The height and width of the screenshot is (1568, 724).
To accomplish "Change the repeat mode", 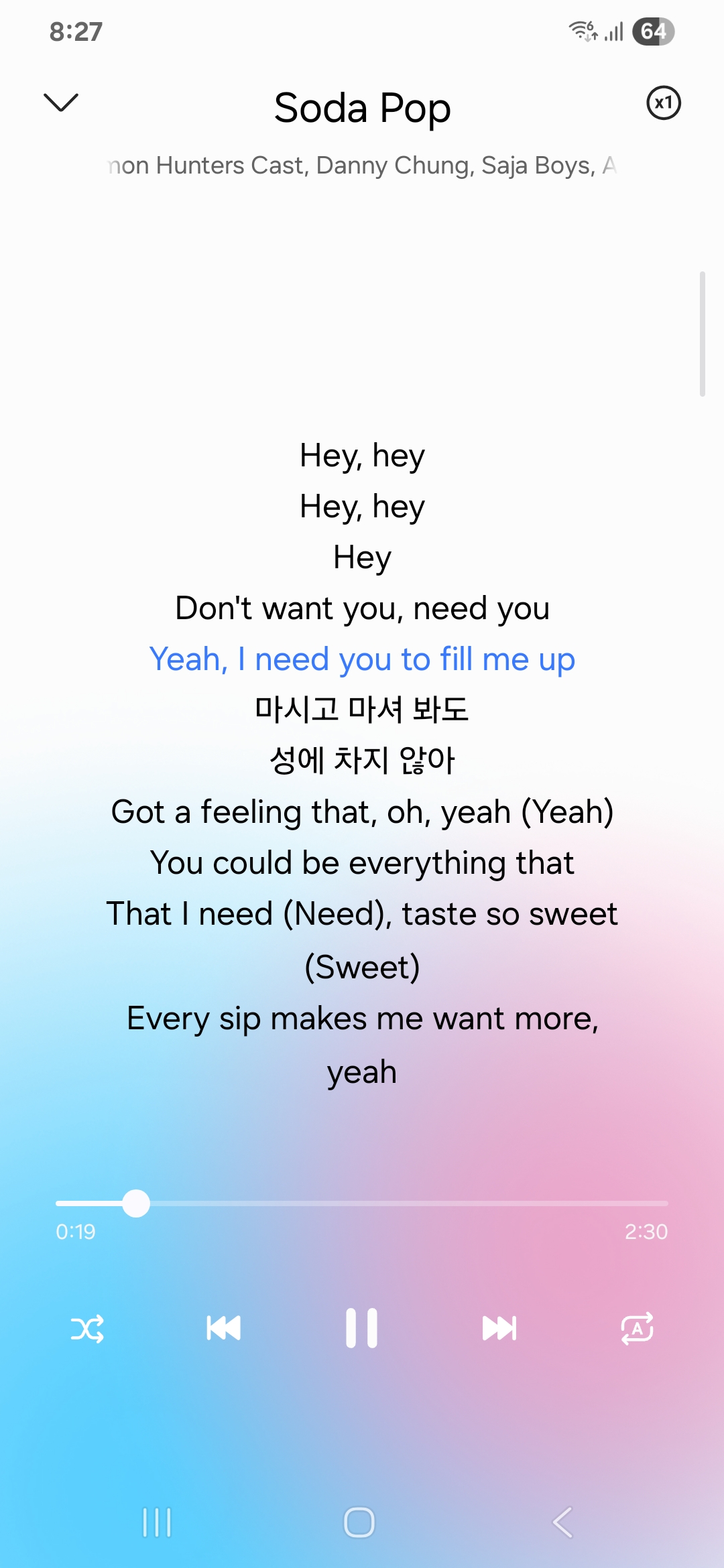I will (x=637, y=1328).
